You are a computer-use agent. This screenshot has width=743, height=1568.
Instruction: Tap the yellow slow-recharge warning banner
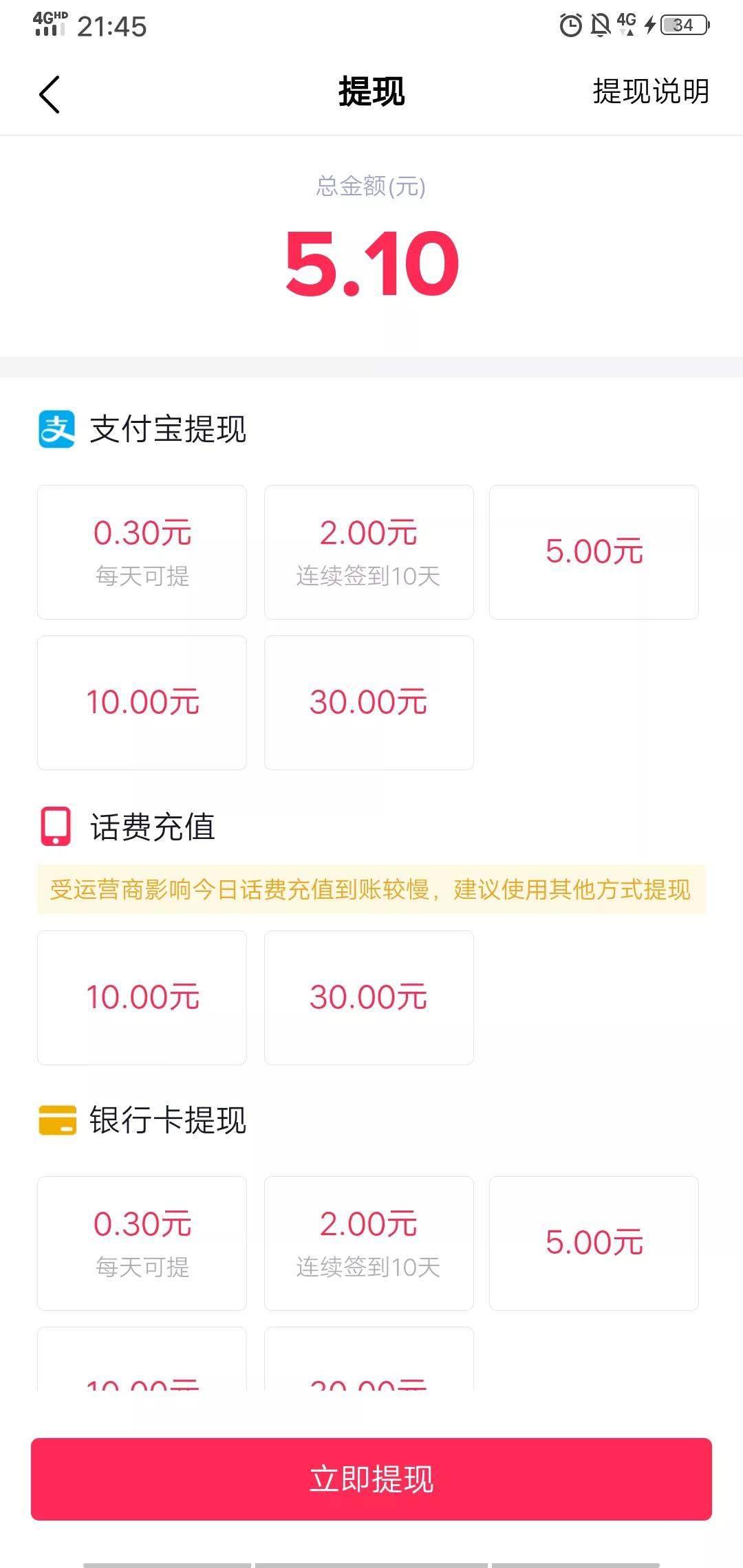pyautogui.click(x=371, y=891)
